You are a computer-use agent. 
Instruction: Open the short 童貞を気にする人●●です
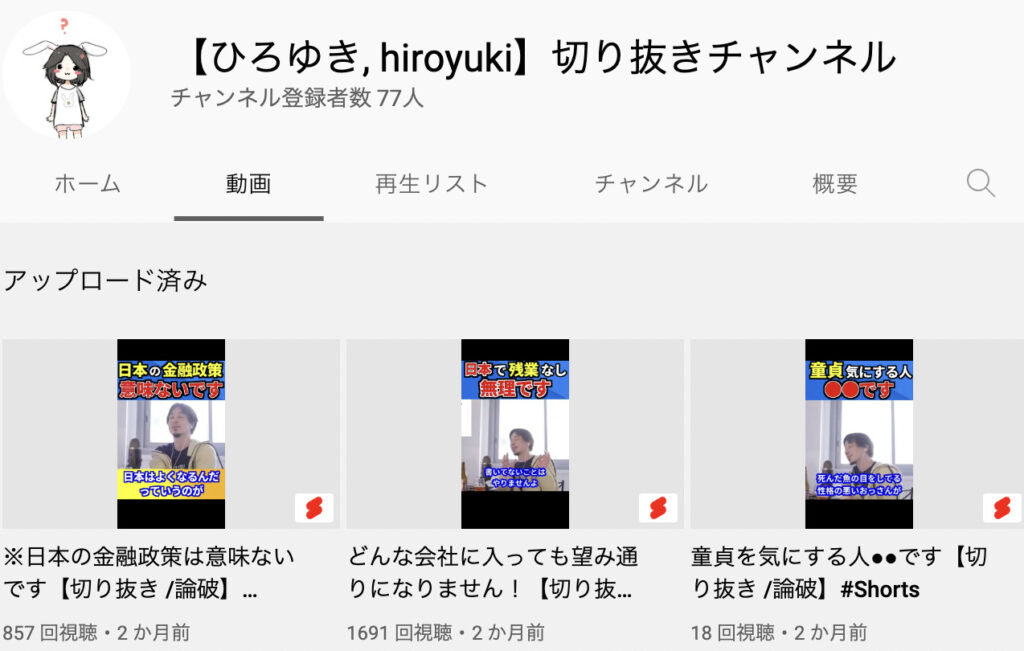858,433
